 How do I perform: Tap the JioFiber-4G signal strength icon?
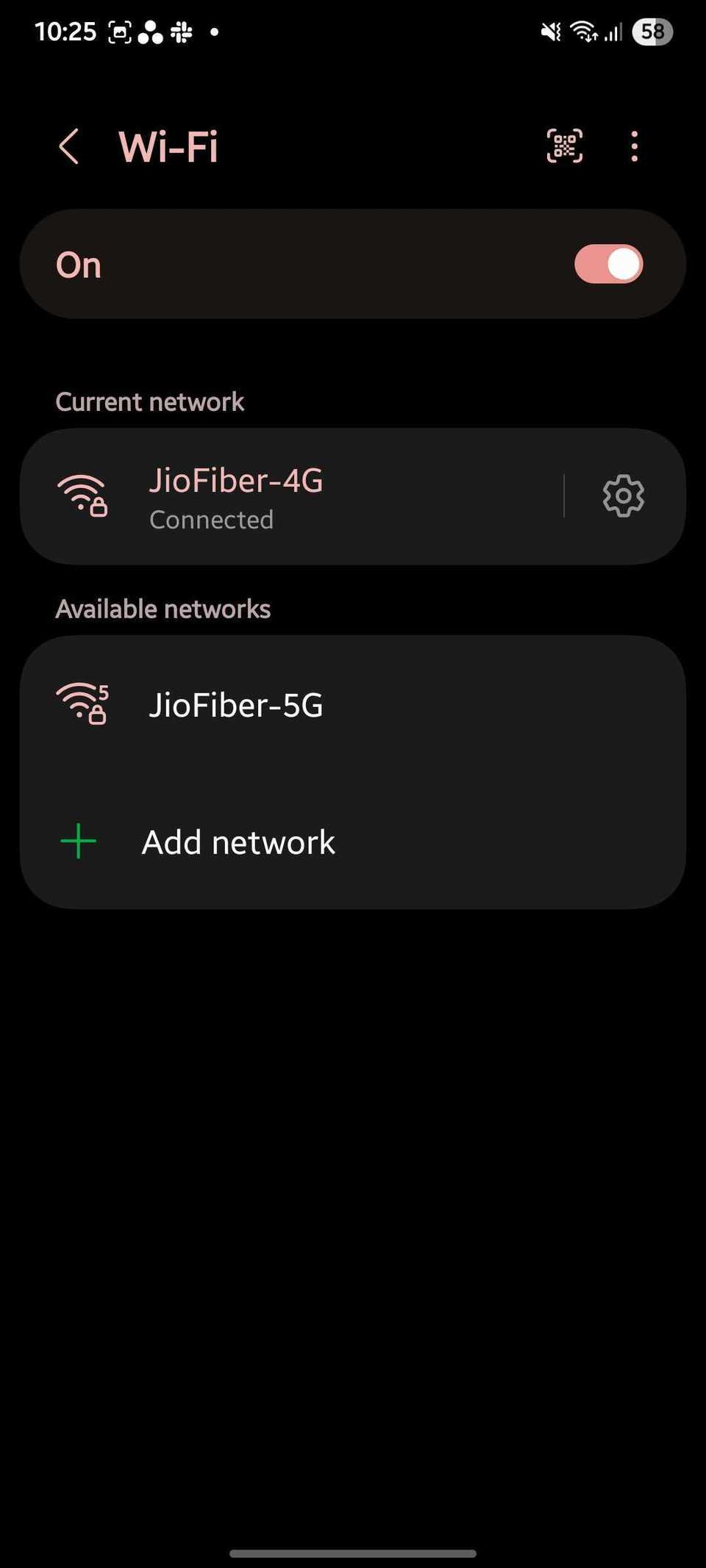[x=83, y=495]
